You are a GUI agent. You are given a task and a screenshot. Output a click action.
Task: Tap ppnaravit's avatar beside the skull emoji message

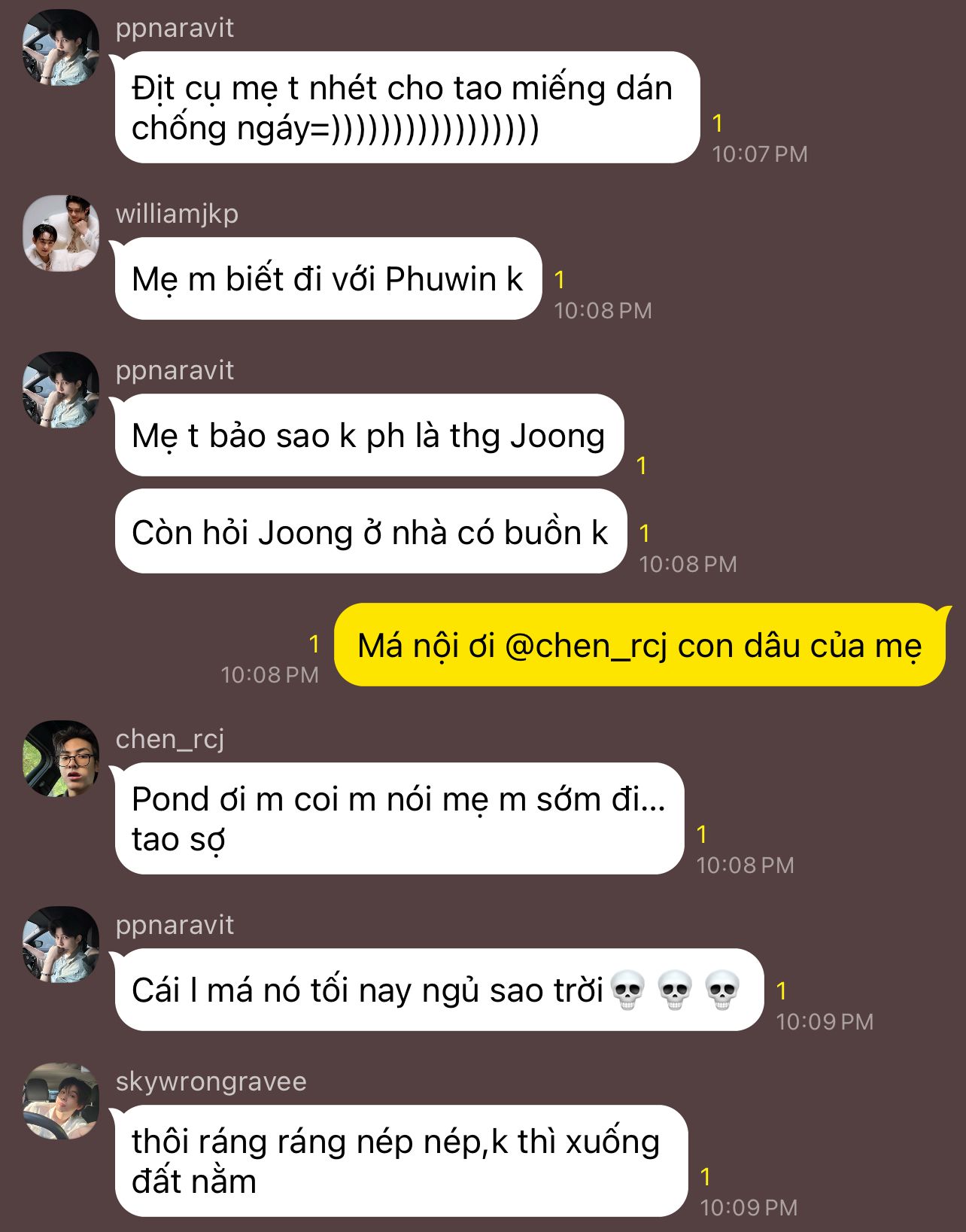click(61, 944)
